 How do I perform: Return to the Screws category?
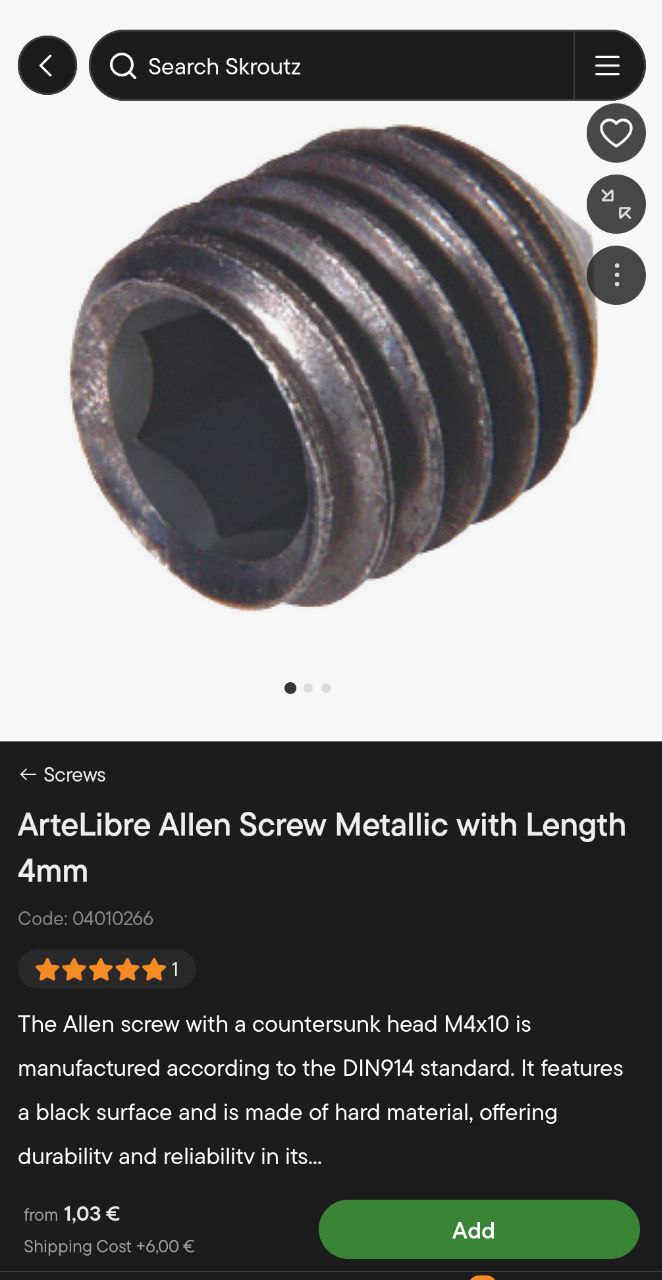tap(62, 775)
